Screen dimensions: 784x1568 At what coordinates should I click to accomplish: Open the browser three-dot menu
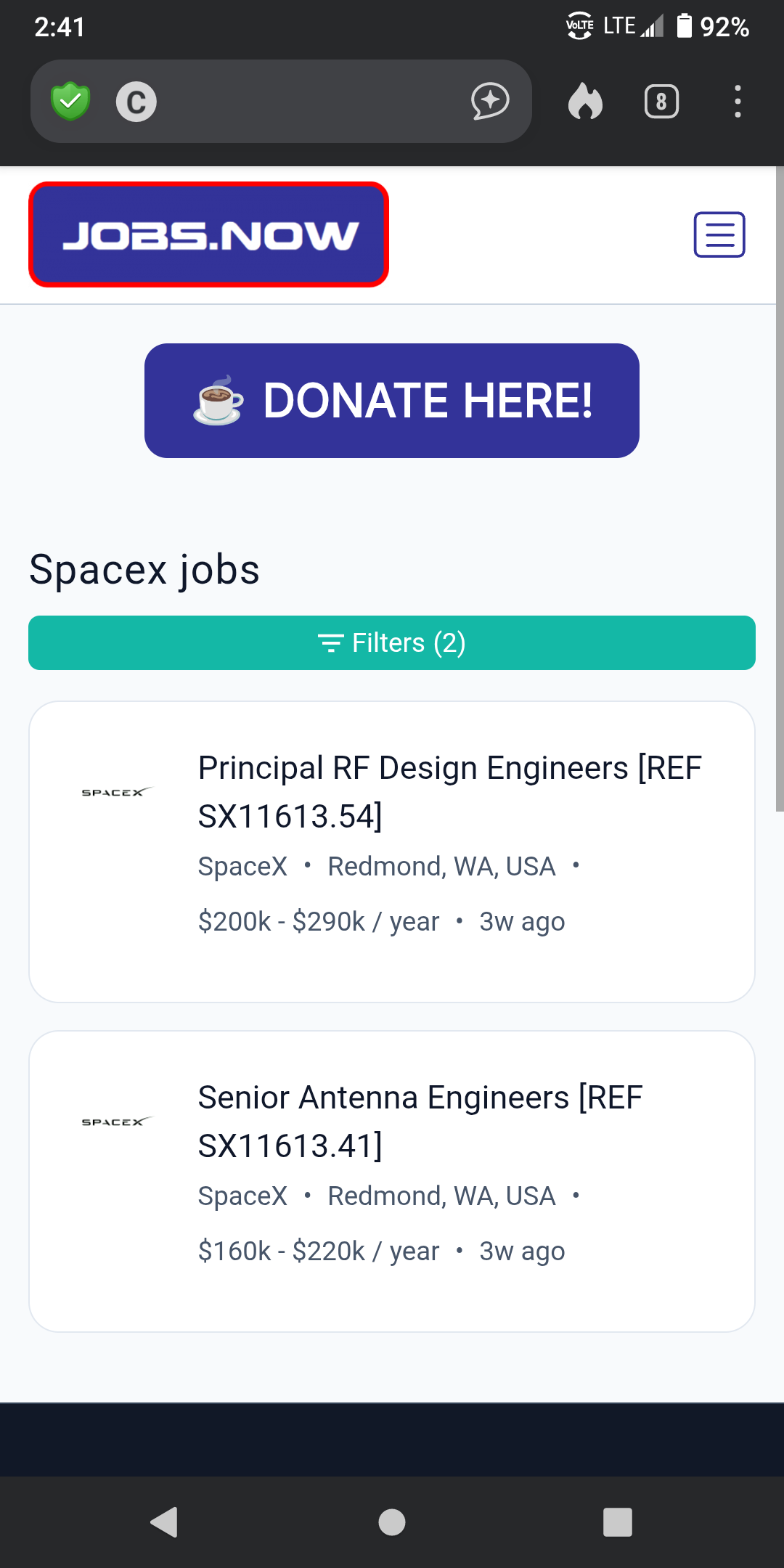[x=738, y=102]
